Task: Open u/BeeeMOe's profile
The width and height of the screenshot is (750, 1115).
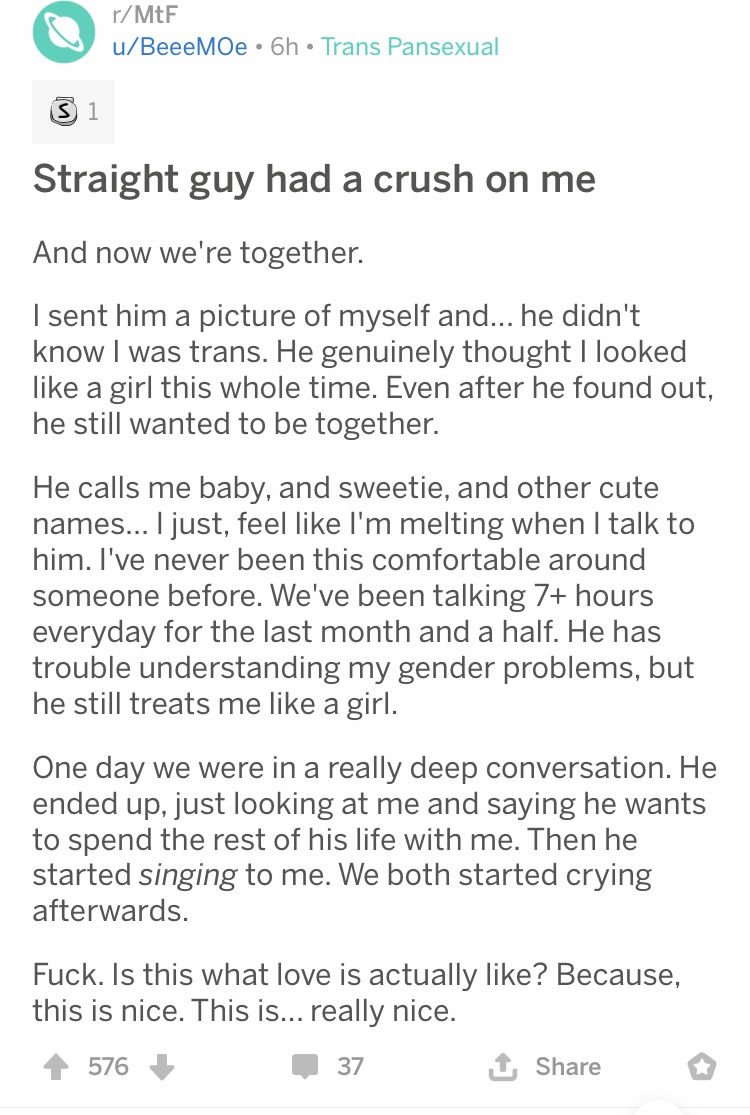Action: (x=178, y=46)
